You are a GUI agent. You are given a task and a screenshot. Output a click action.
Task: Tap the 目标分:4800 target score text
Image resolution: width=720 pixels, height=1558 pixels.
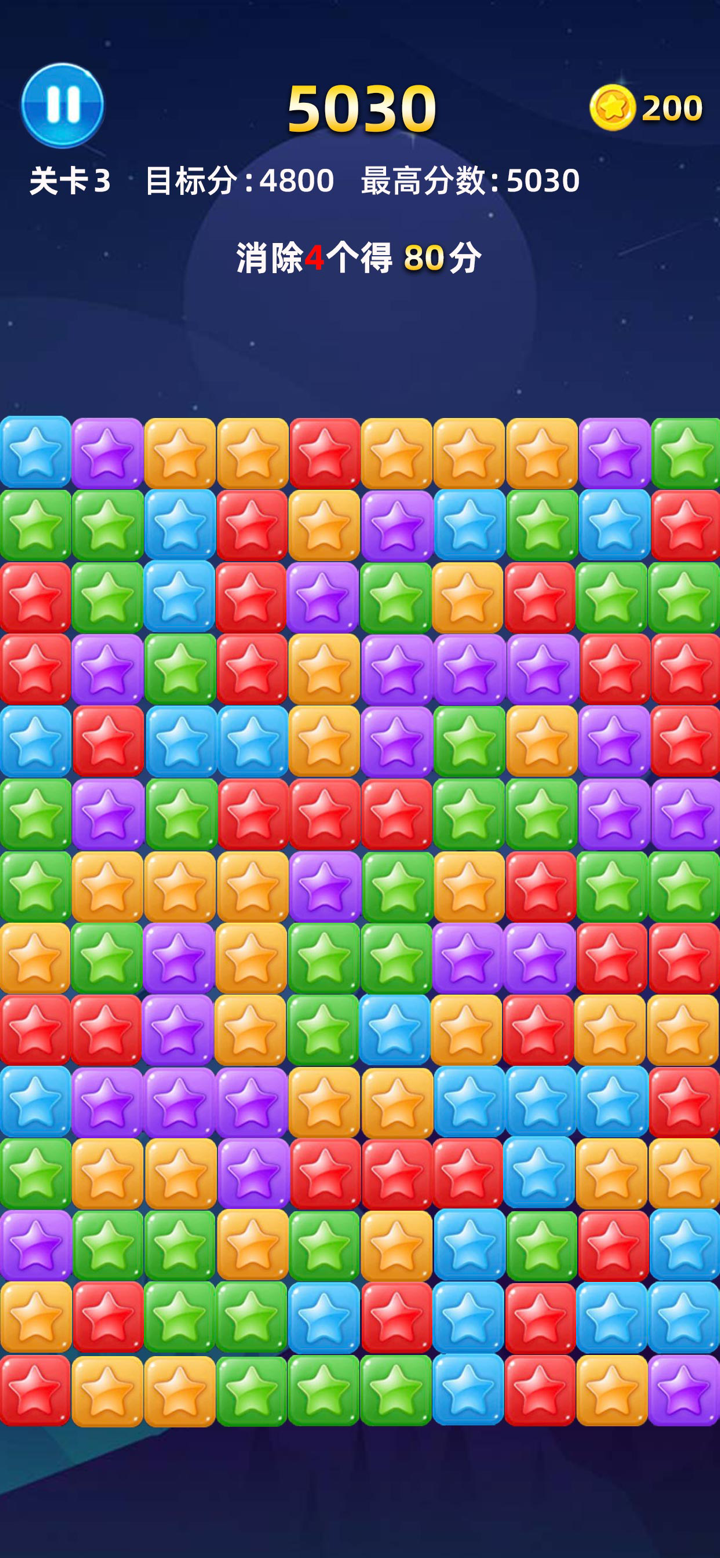[240, 180]
